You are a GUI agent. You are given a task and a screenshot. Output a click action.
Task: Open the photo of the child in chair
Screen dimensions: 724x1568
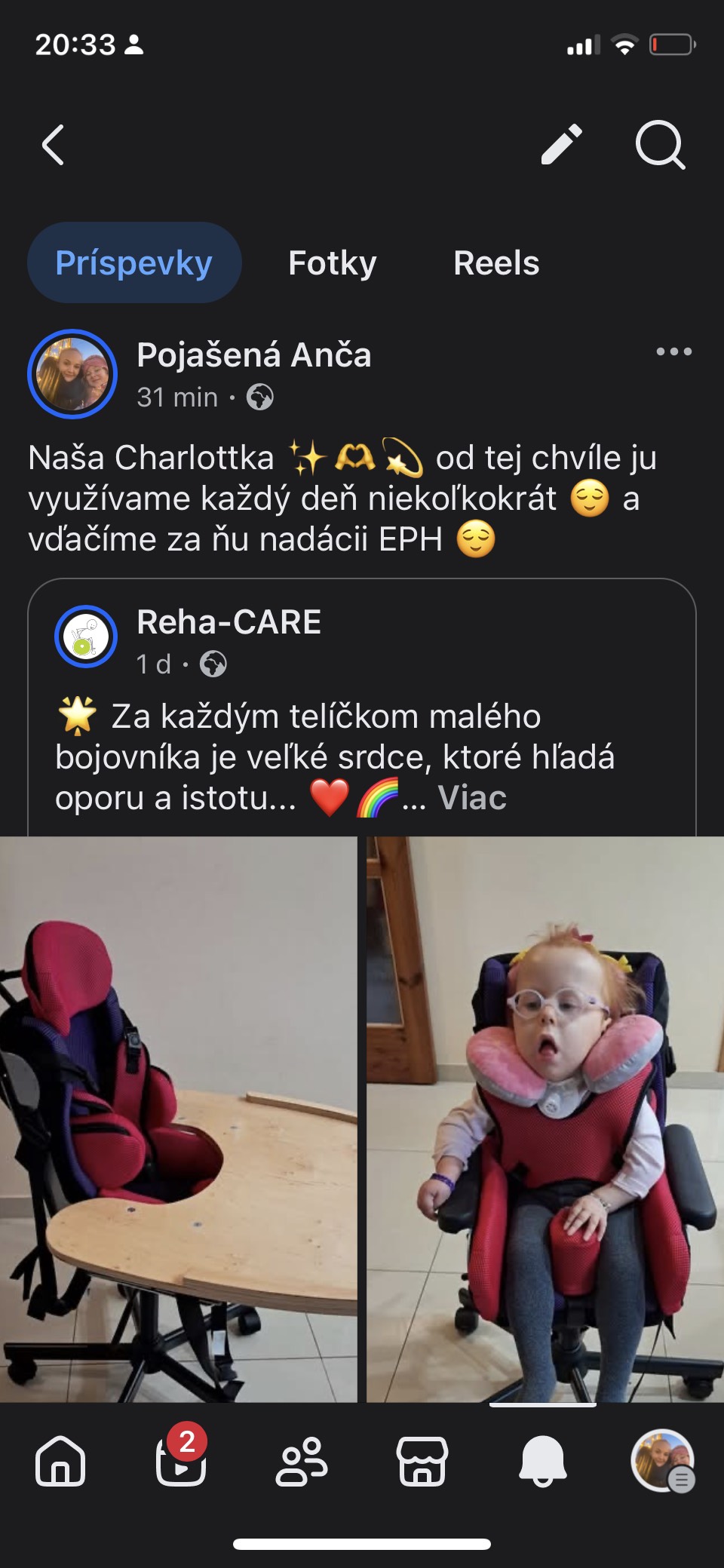coord(545,1119)
